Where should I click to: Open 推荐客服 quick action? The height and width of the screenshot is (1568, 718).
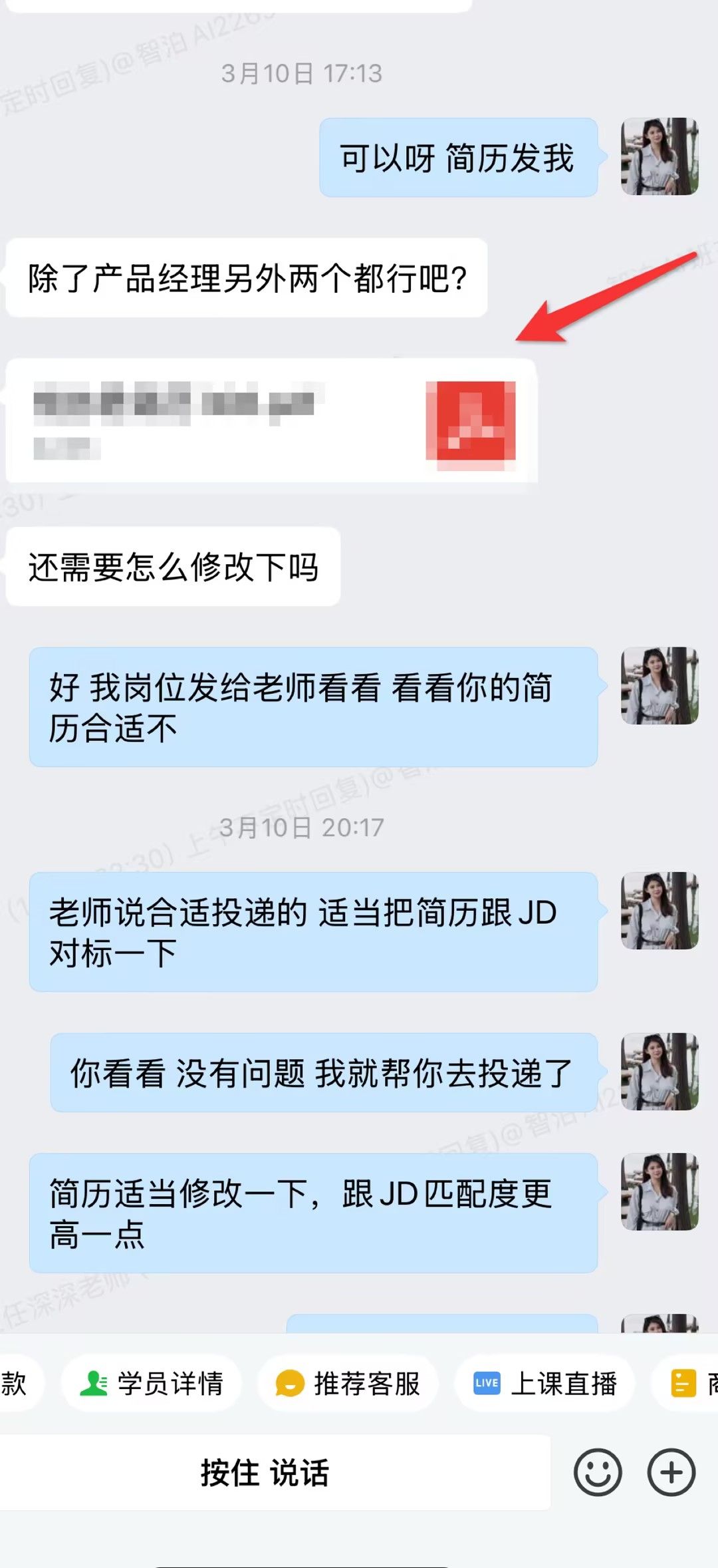pos(348,1384)
